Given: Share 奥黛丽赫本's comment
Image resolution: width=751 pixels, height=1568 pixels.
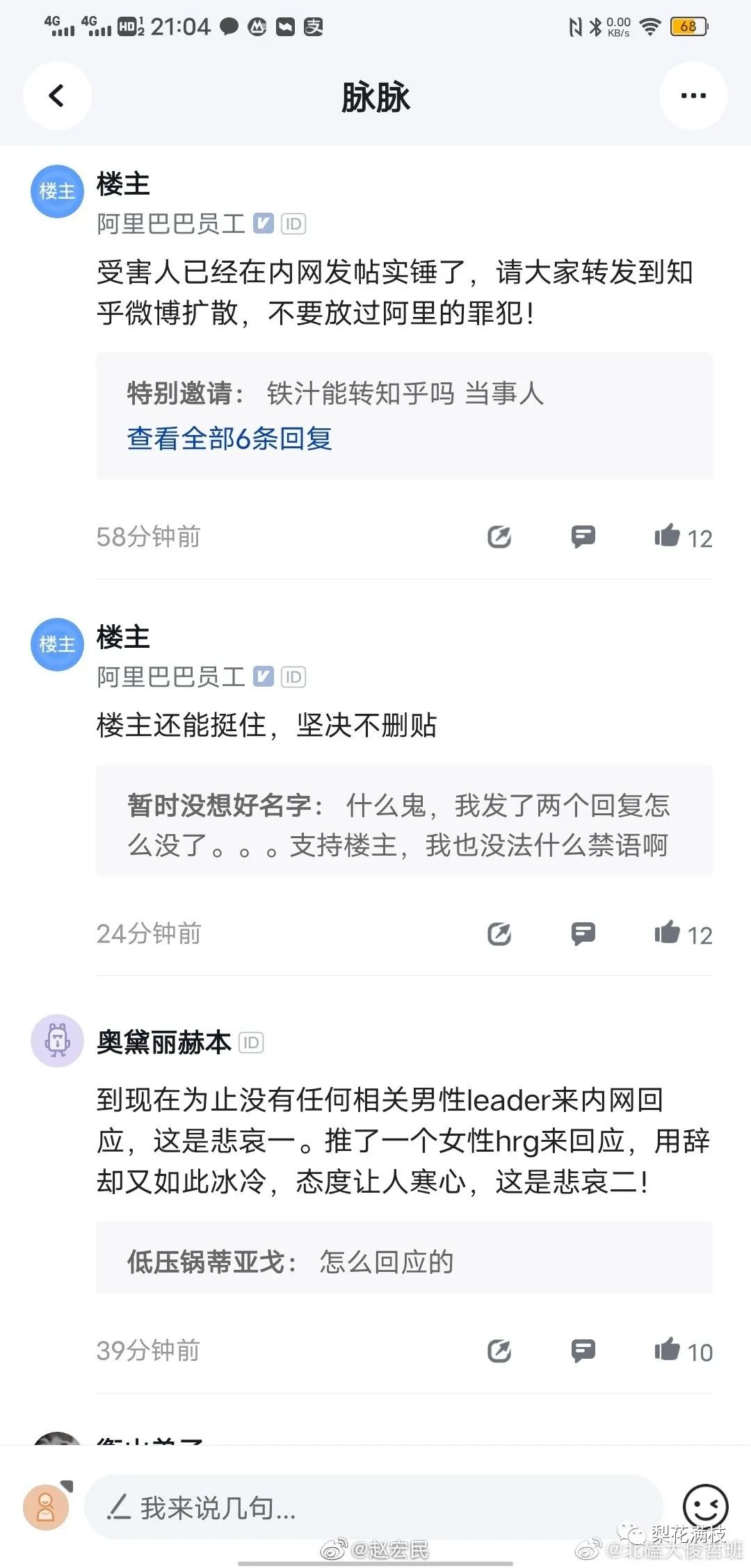Looking at the screenshot, I should tap(499, 1350).
